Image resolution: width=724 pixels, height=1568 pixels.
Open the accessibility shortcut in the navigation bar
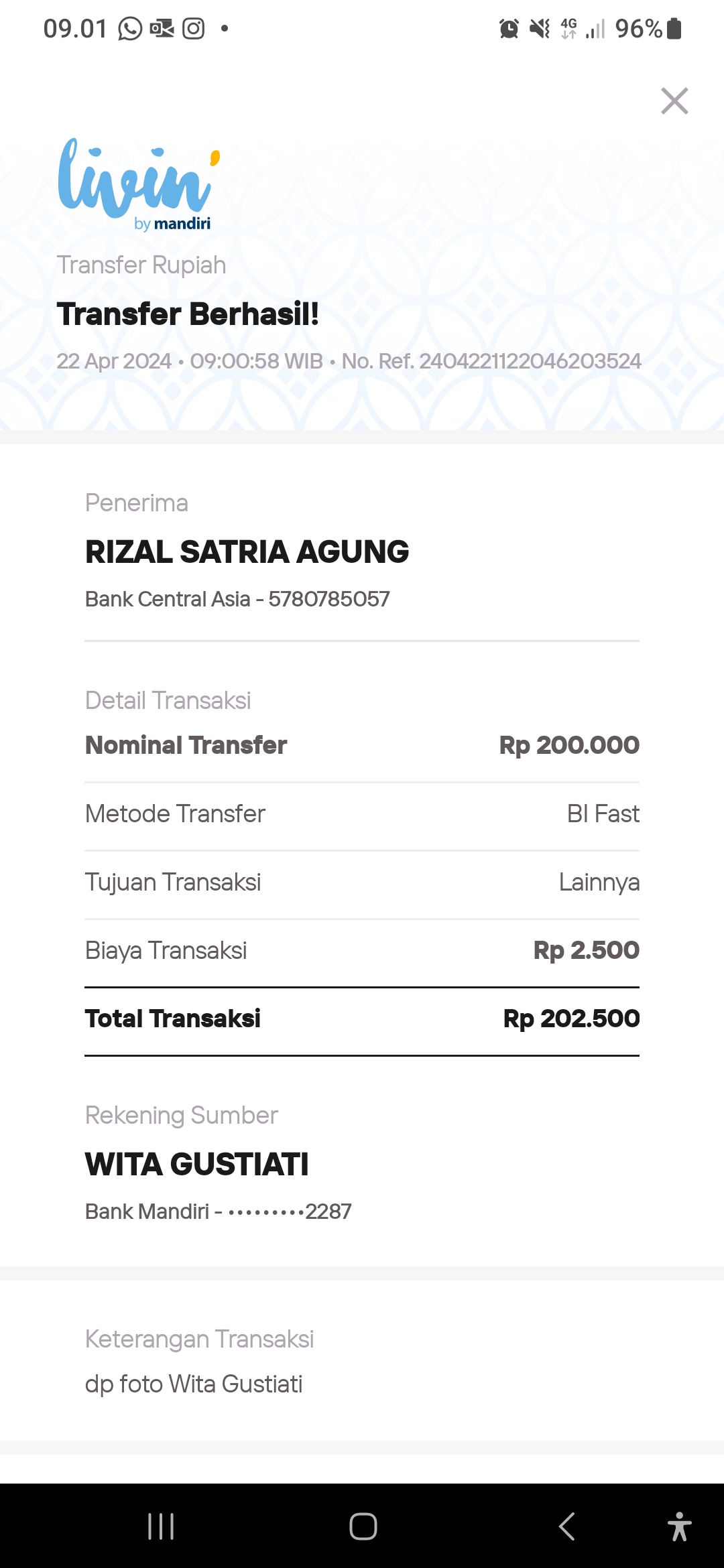coord(679,1526)
